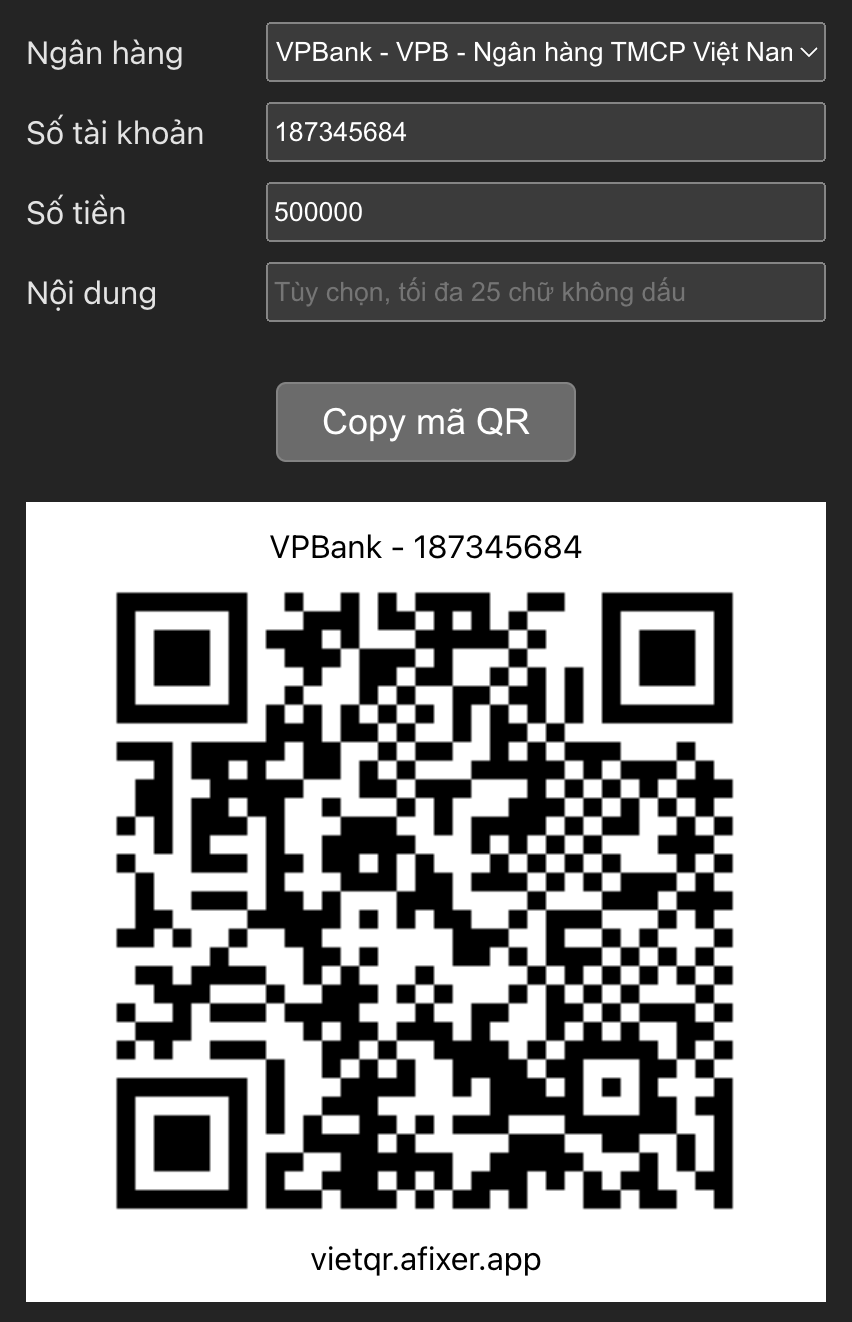Click the Số tiền amount field showing 500000
The image size is (852, 1322).
point(544,212)
